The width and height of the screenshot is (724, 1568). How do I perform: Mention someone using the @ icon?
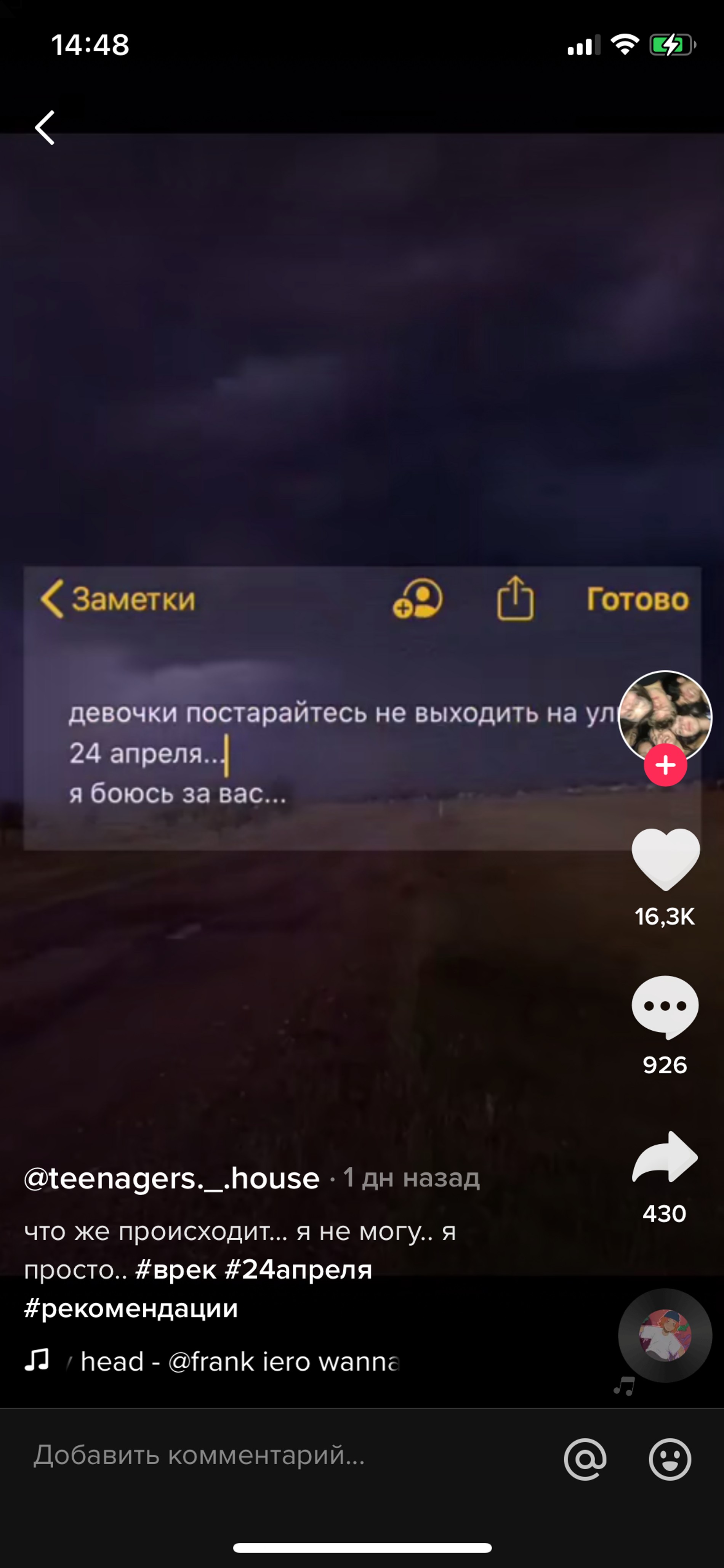(585, 1459)
